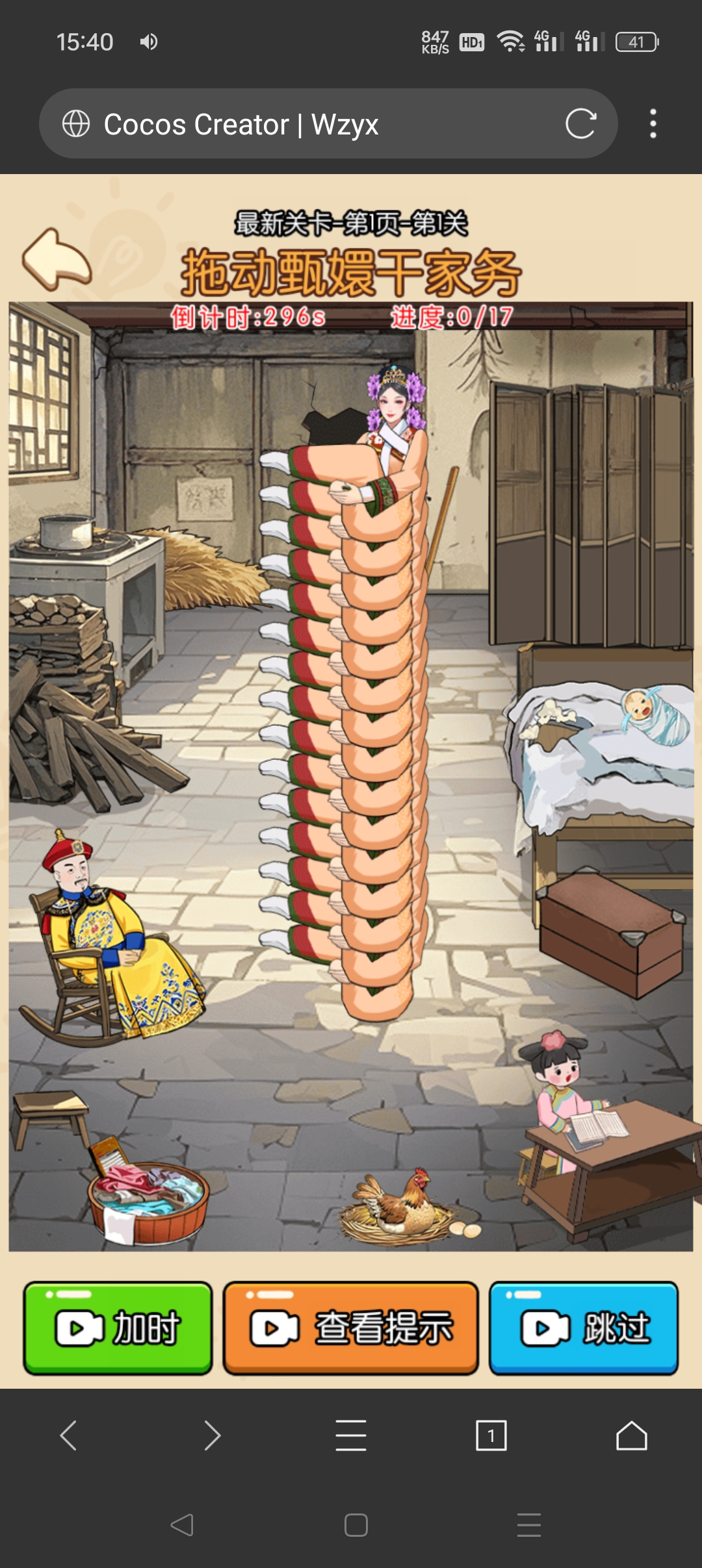Screen dimensions: 702x1568
Task: Open the browser overflow menu
Action: click(x=653, y=123)
